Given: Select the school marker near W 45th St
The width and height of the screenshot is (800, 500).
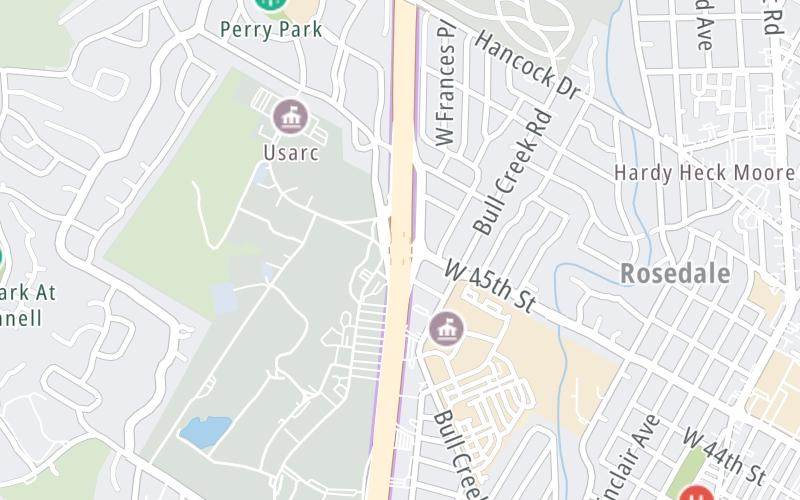Looking at the screenshot, I should click(445, 328).
